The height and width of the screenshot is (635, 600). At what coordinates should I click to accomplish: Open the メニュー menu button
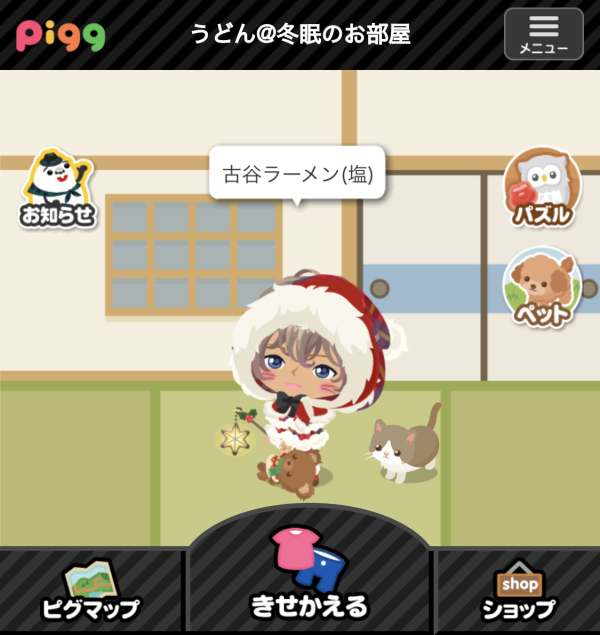pyautogui.click(x=543, y=34)
